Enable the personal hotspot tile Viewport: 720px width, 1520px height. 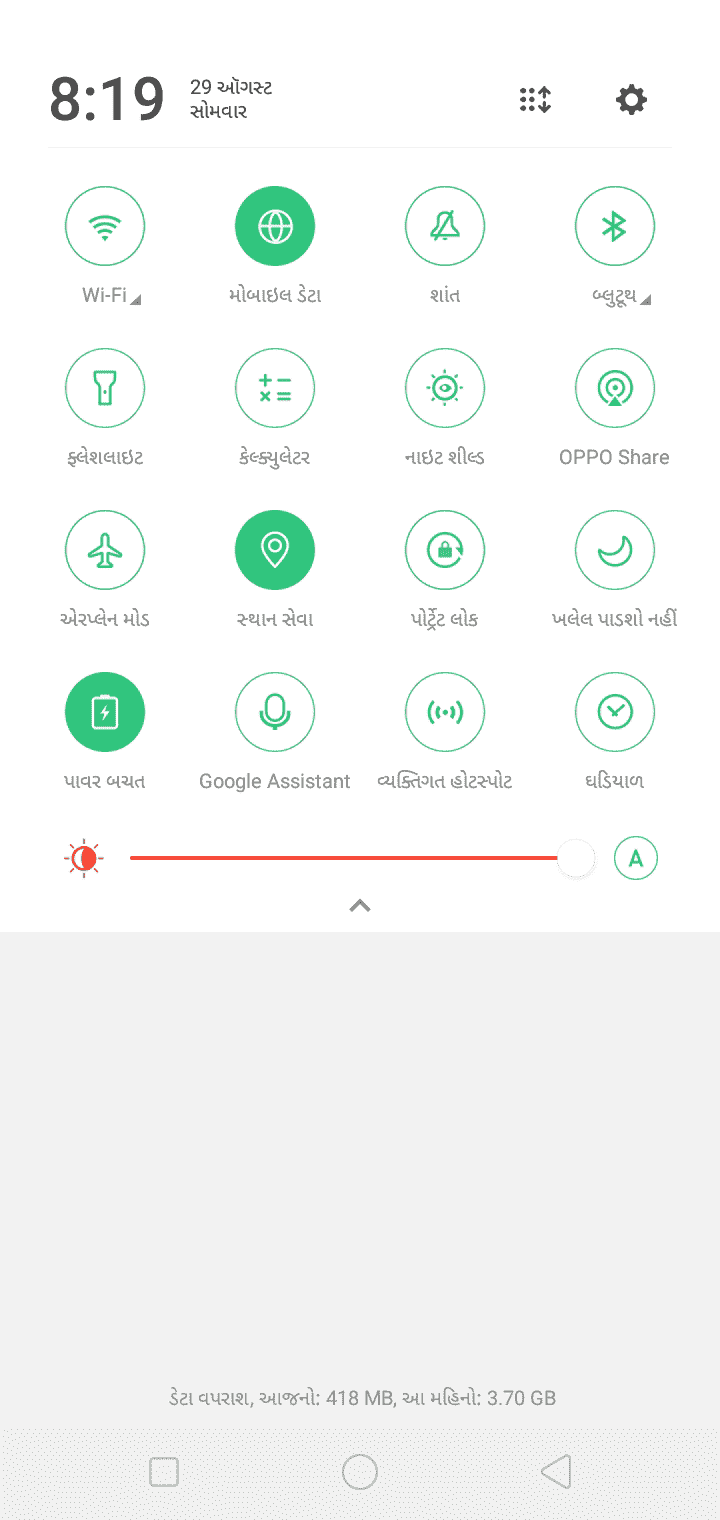pos(445,713)
